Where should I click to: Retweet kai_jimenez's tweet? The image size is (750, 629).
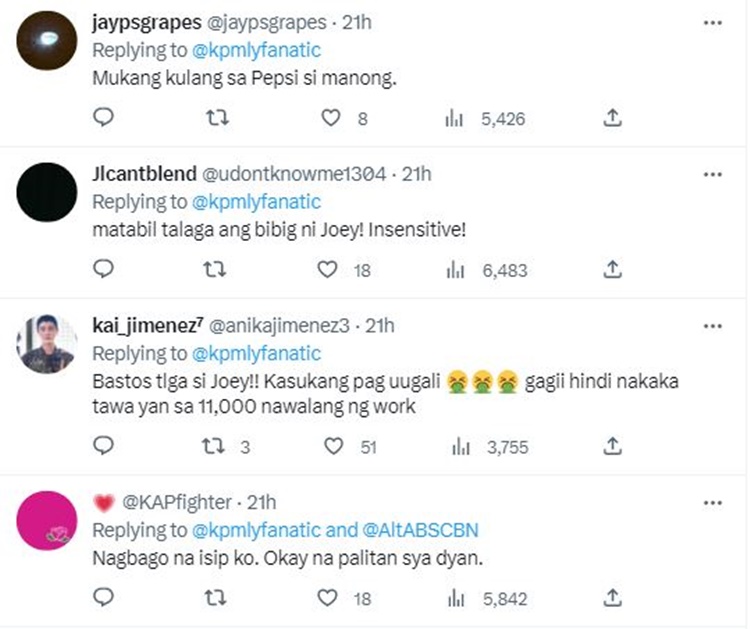[214, 447]
